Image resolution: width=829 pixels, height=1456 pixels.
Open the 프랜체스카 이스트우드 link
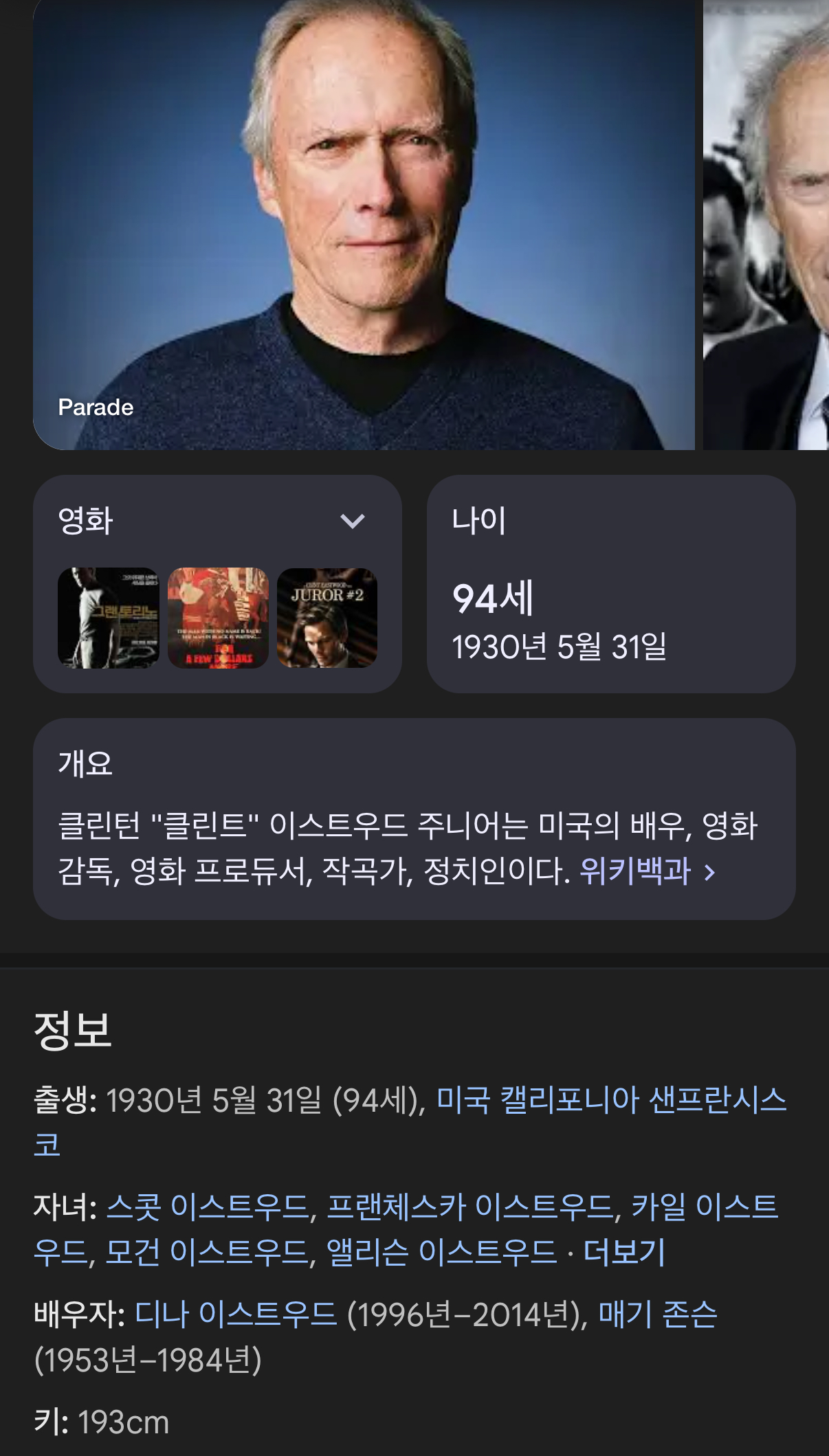(469, 1207)
